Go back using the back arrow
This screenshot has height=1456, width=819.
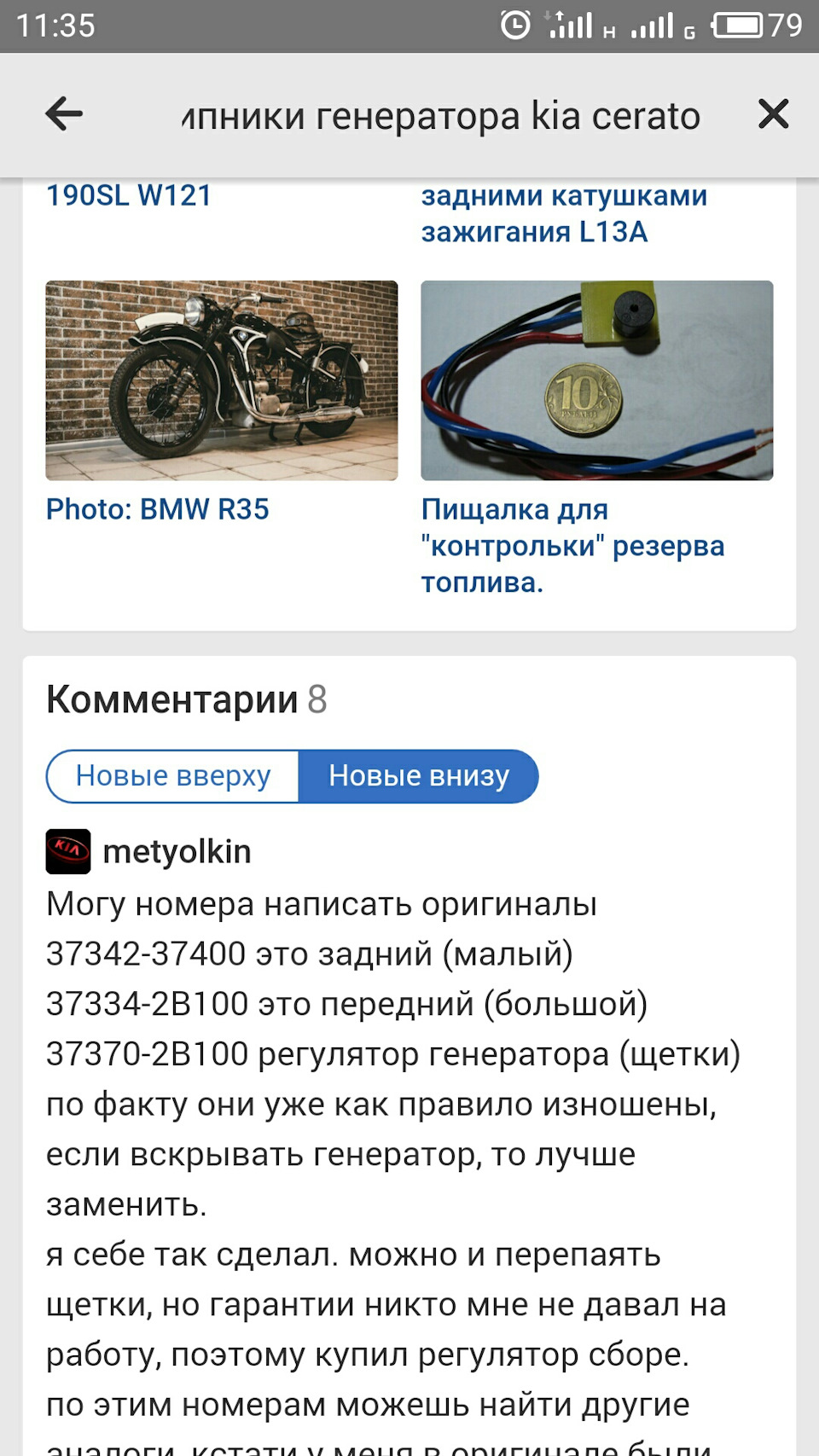(62, 114)
